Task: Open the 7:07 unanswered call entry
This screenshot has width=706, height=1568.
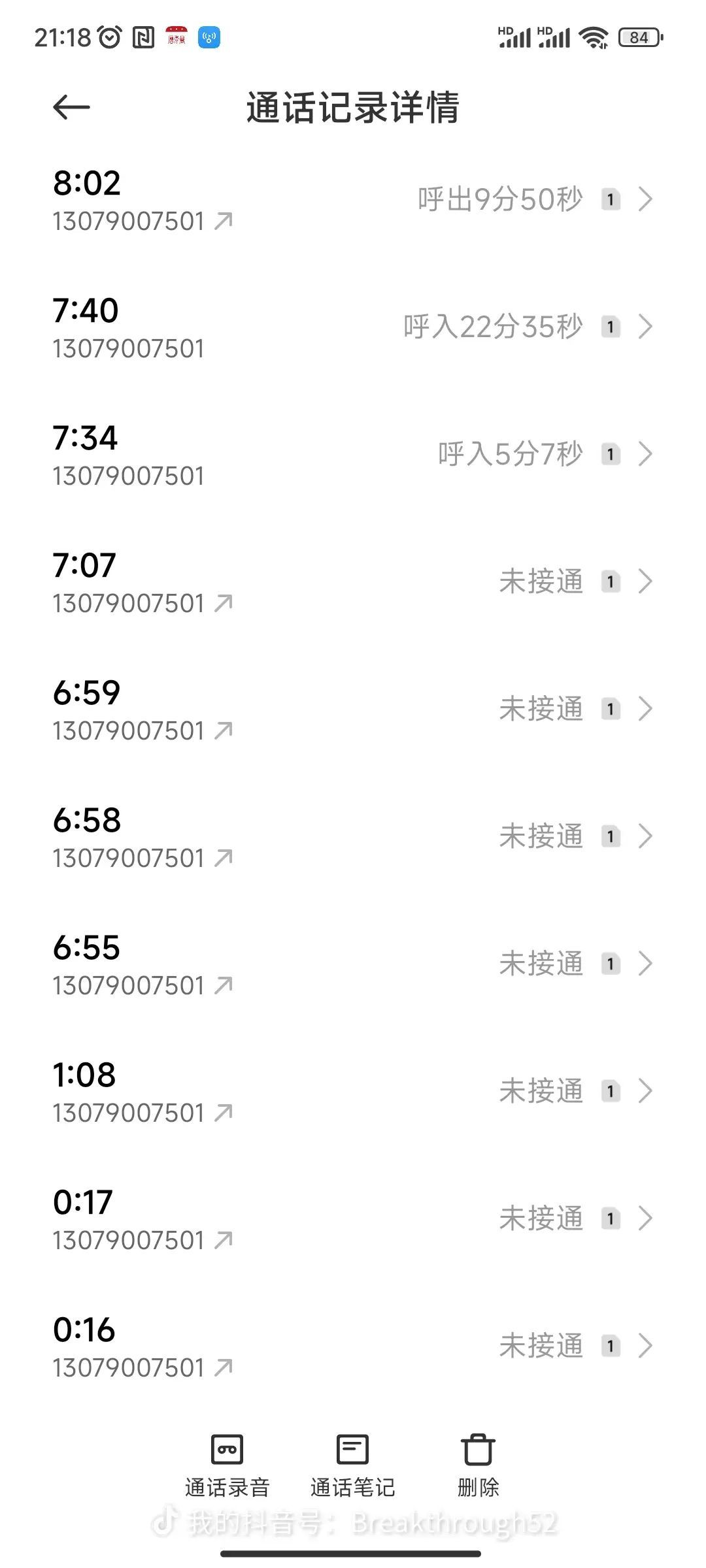Action: coord(353,582)
